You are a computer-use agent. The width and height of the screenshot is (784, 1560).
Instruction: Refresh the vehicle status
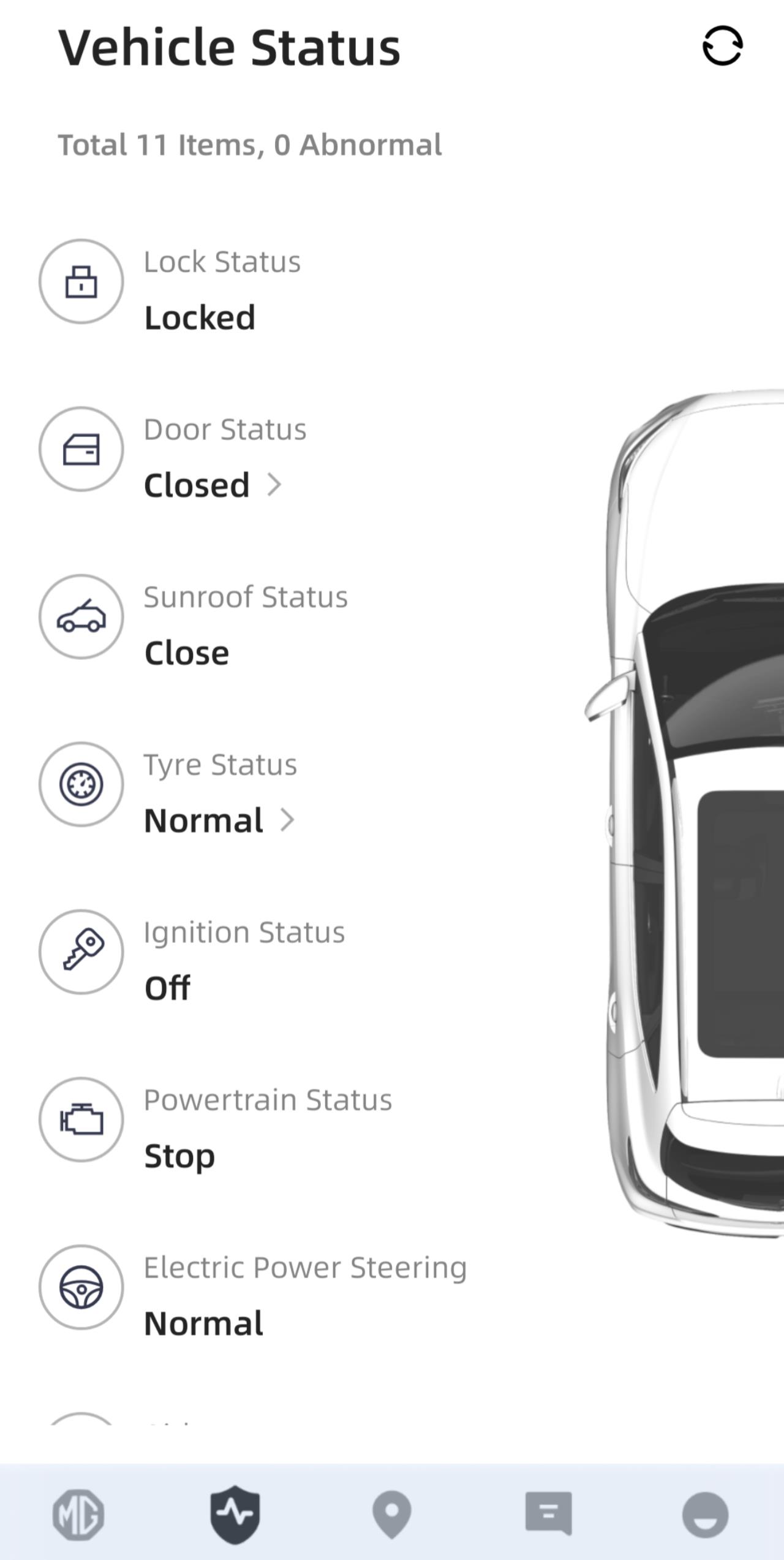click(x=722, y=45)
